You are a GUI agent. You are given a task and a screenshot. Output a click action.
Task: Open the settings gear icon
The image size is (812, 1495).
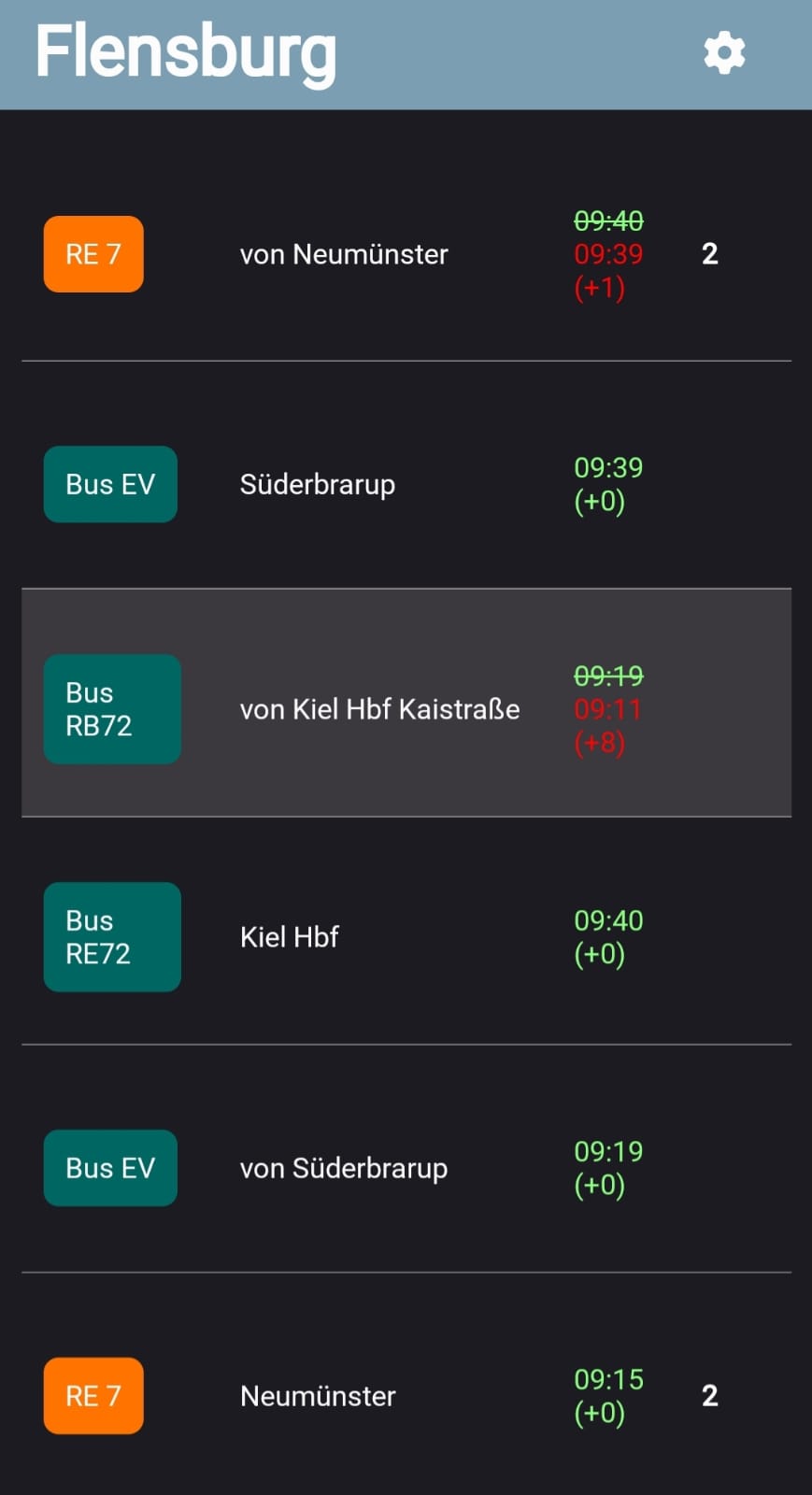[724, 53]
